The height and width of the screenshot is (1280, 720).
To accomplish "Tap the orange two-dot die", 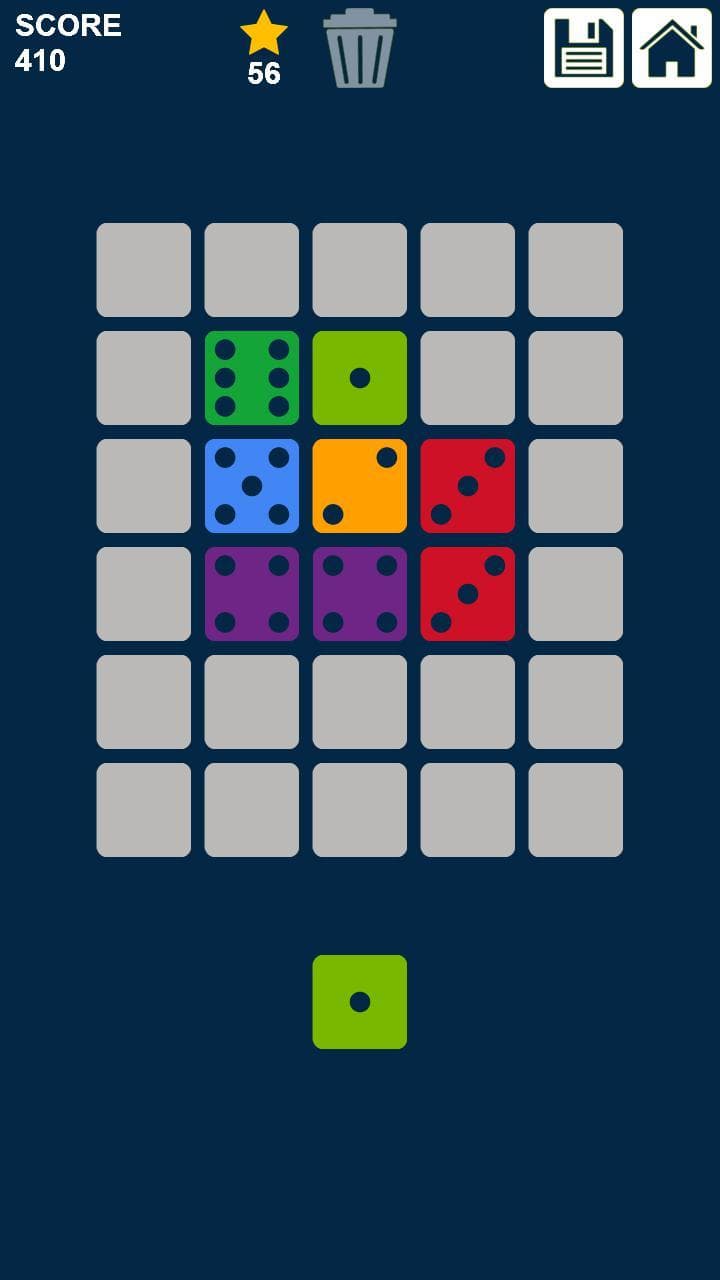I will coord(360,486).
